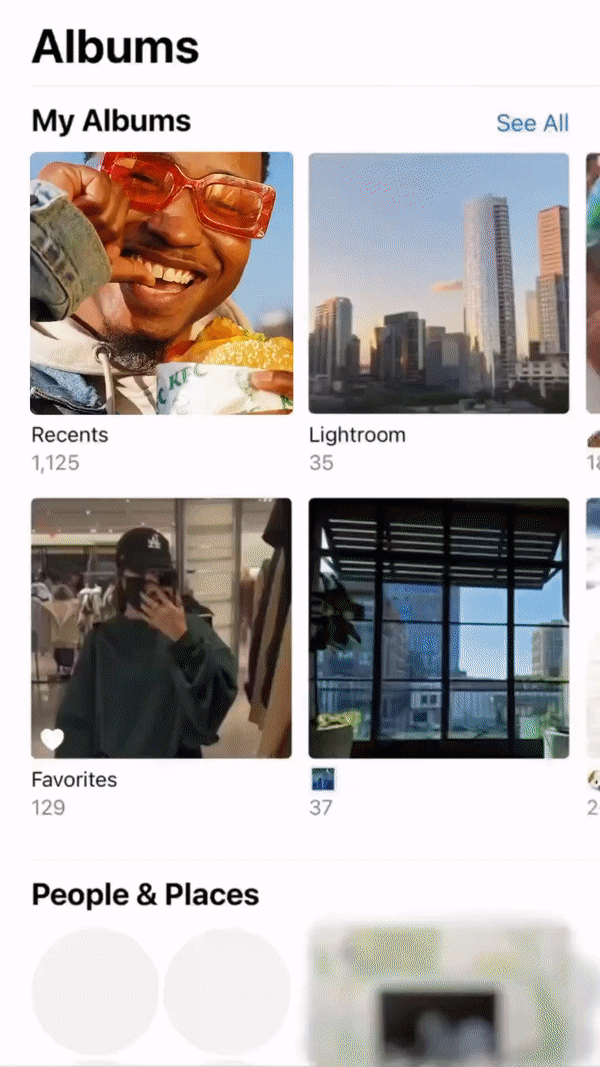Open the Favorites album
Viewport: 600px width, 1067px height.
162,628
